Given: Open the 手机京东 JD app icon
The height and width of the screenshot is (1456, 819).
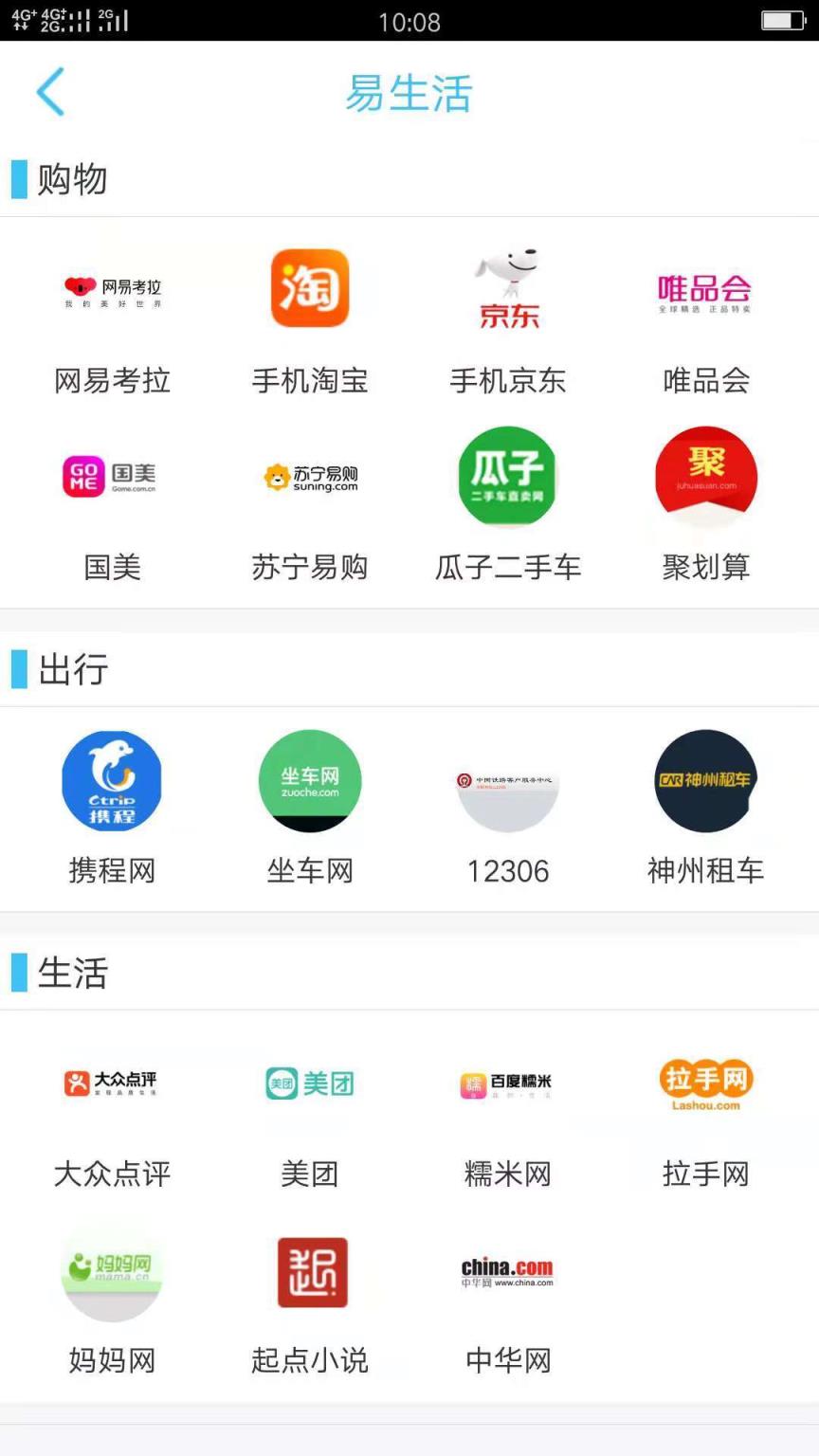Looking at the screenshot, I should (508, 289).
